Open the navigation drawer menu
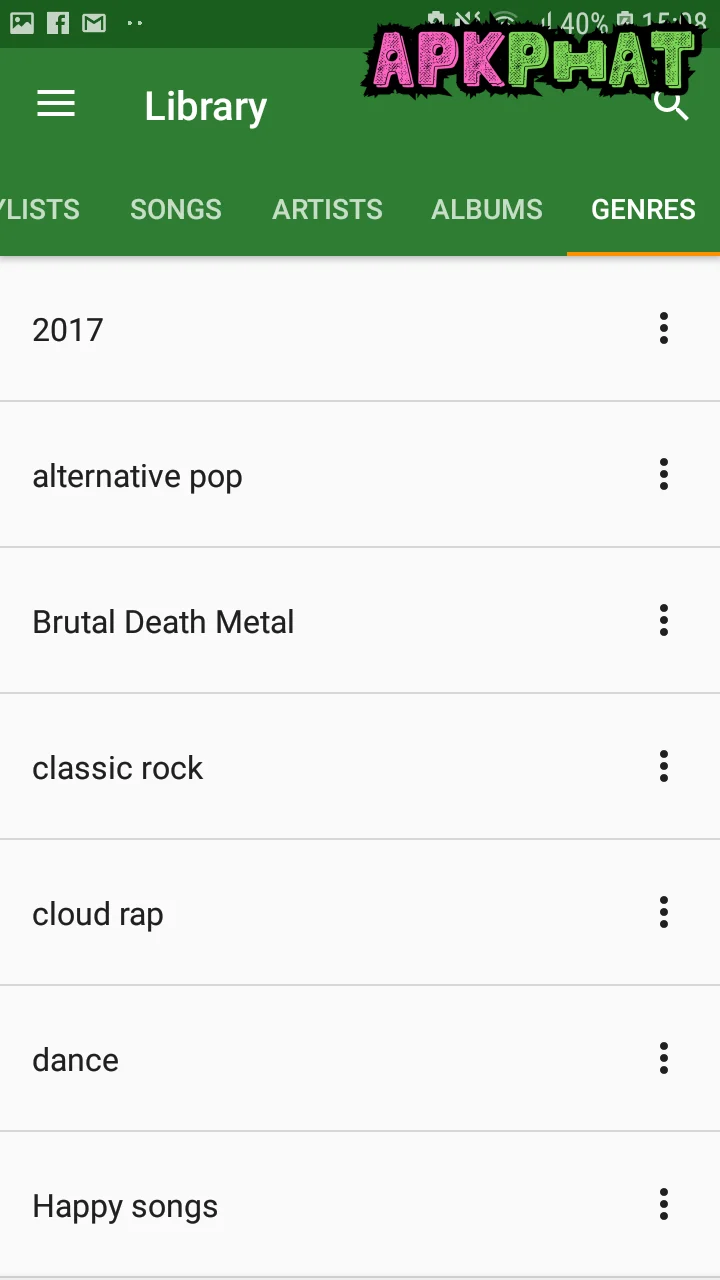Screen dimensions: 720x1280 (56, 104)
